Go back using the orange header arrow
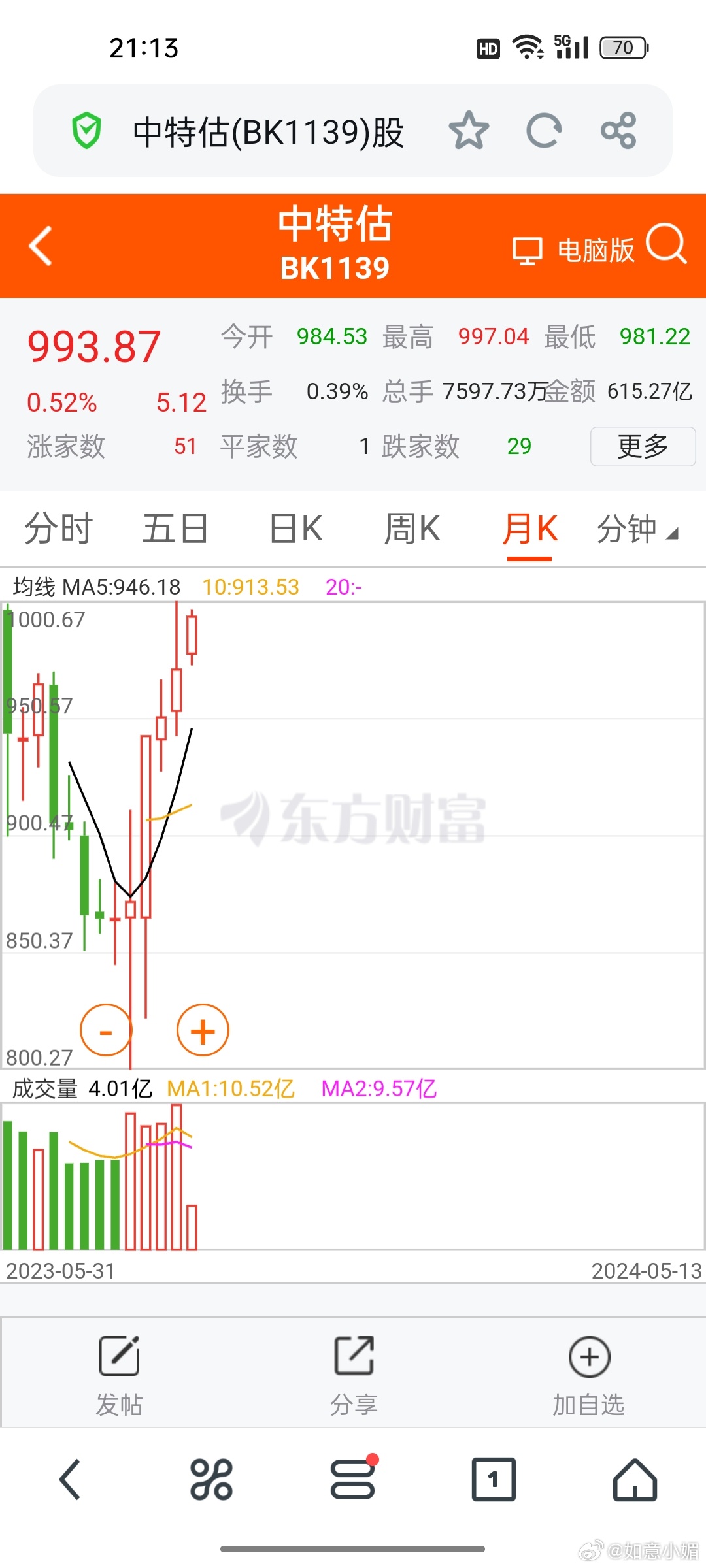This screenshot has height=1568, width=706. pyautogui.click(x=41, y=246)
